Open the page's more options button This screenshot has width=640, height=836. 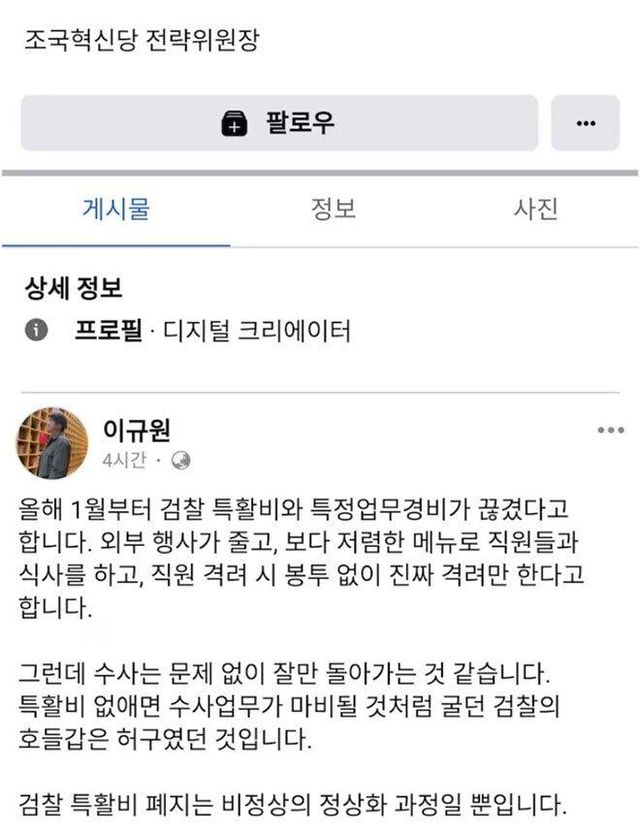(585, 123)
